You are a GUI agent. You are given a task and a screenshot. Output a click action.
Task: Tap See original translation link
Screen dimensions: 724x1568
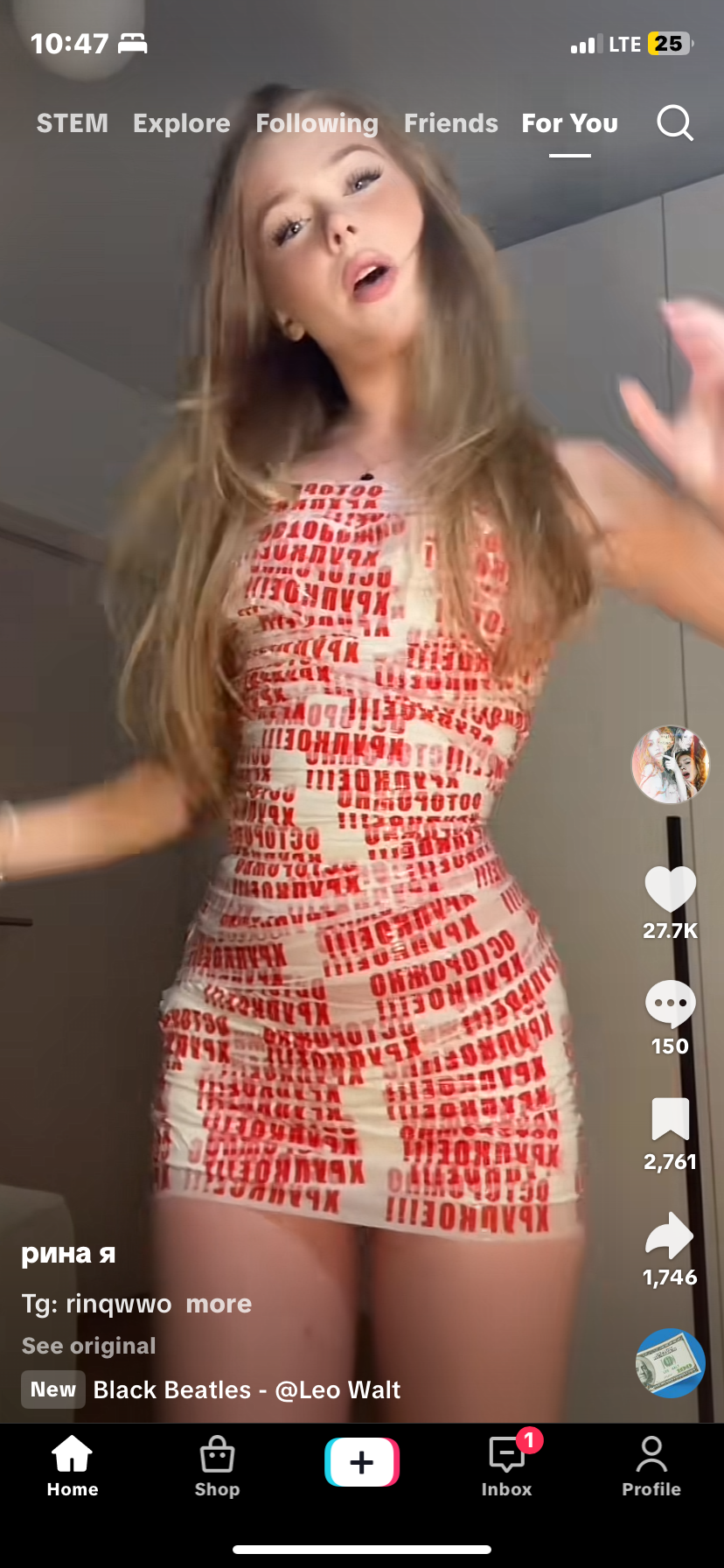(x=88, y=1346)
